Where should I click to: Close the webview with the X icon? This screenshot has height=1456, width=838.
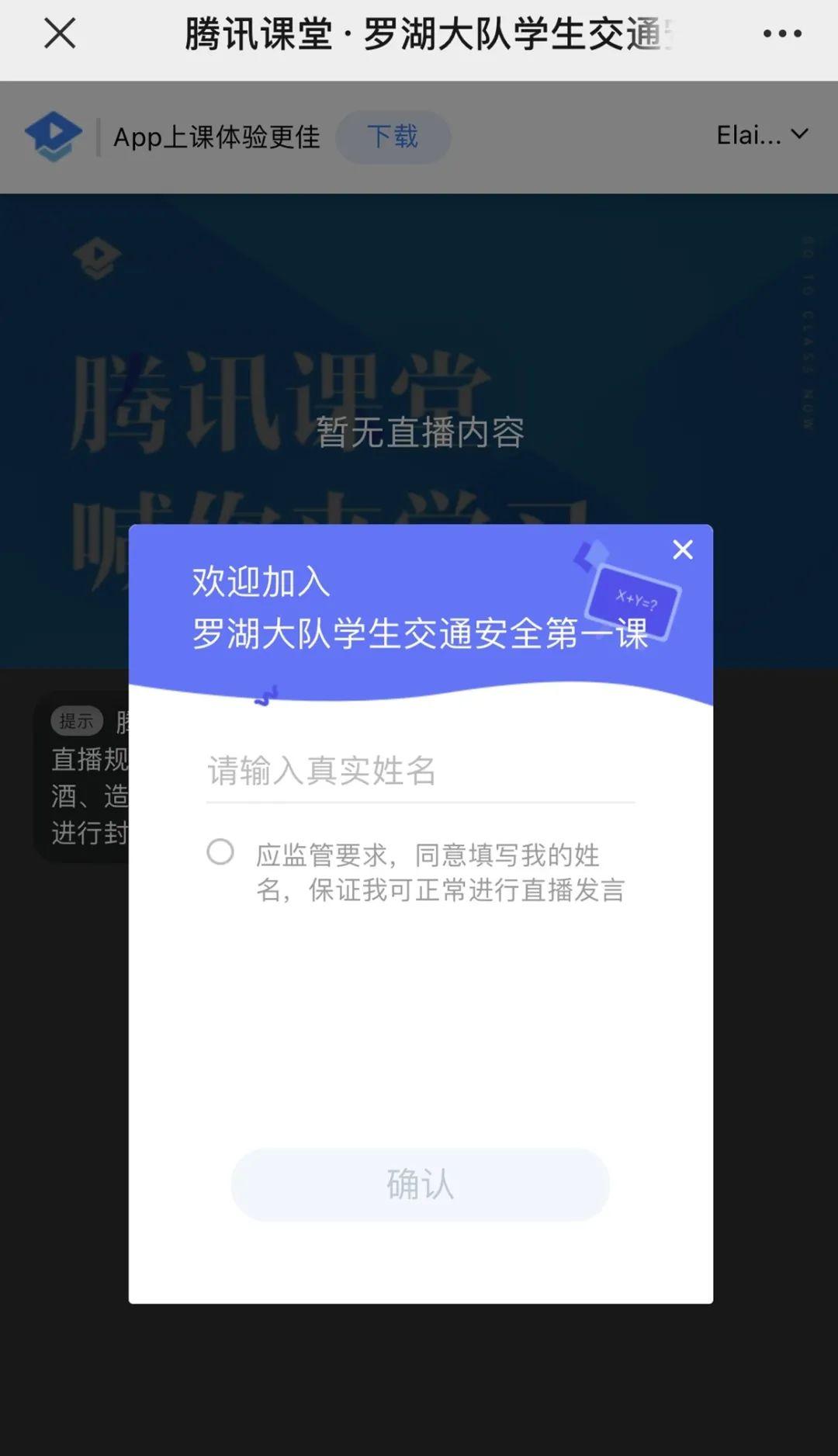(60, 34)
